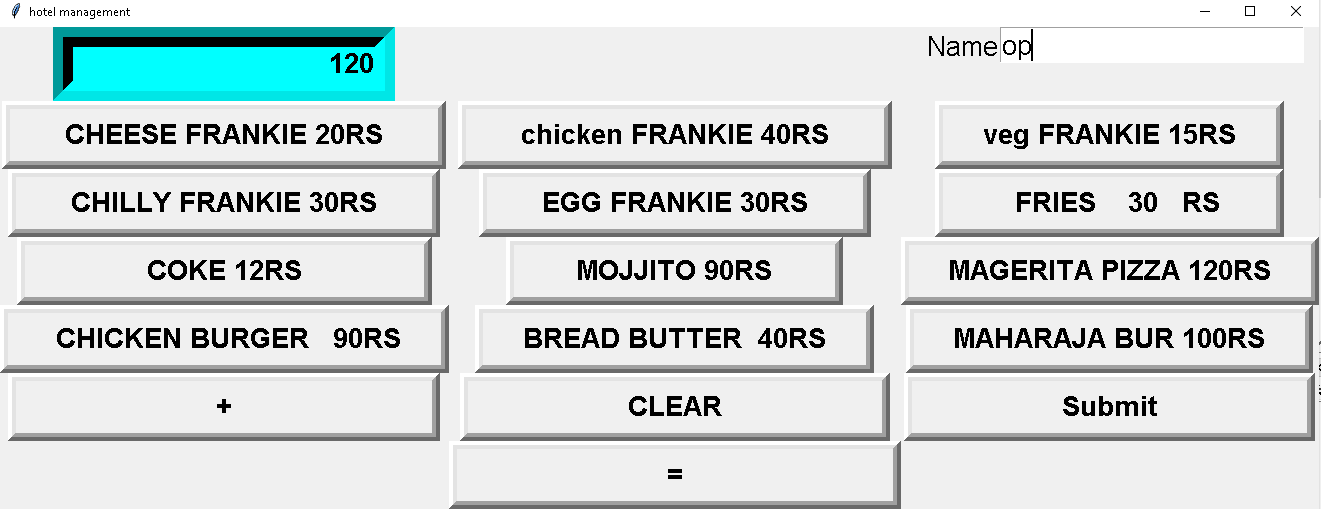Submit the order

[x=1109, y=406]
